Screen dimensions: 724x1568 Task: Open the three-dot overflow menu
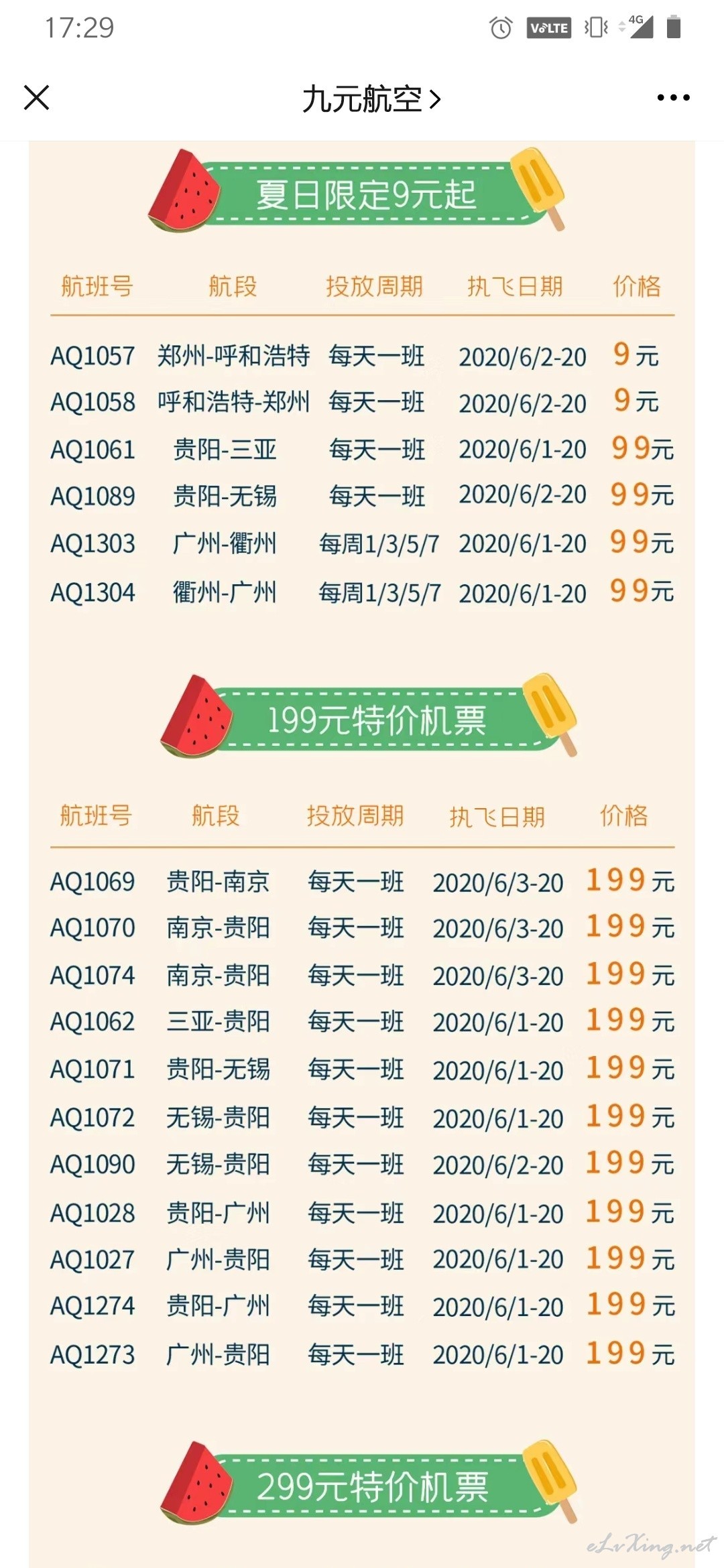[x=673, y=98]
